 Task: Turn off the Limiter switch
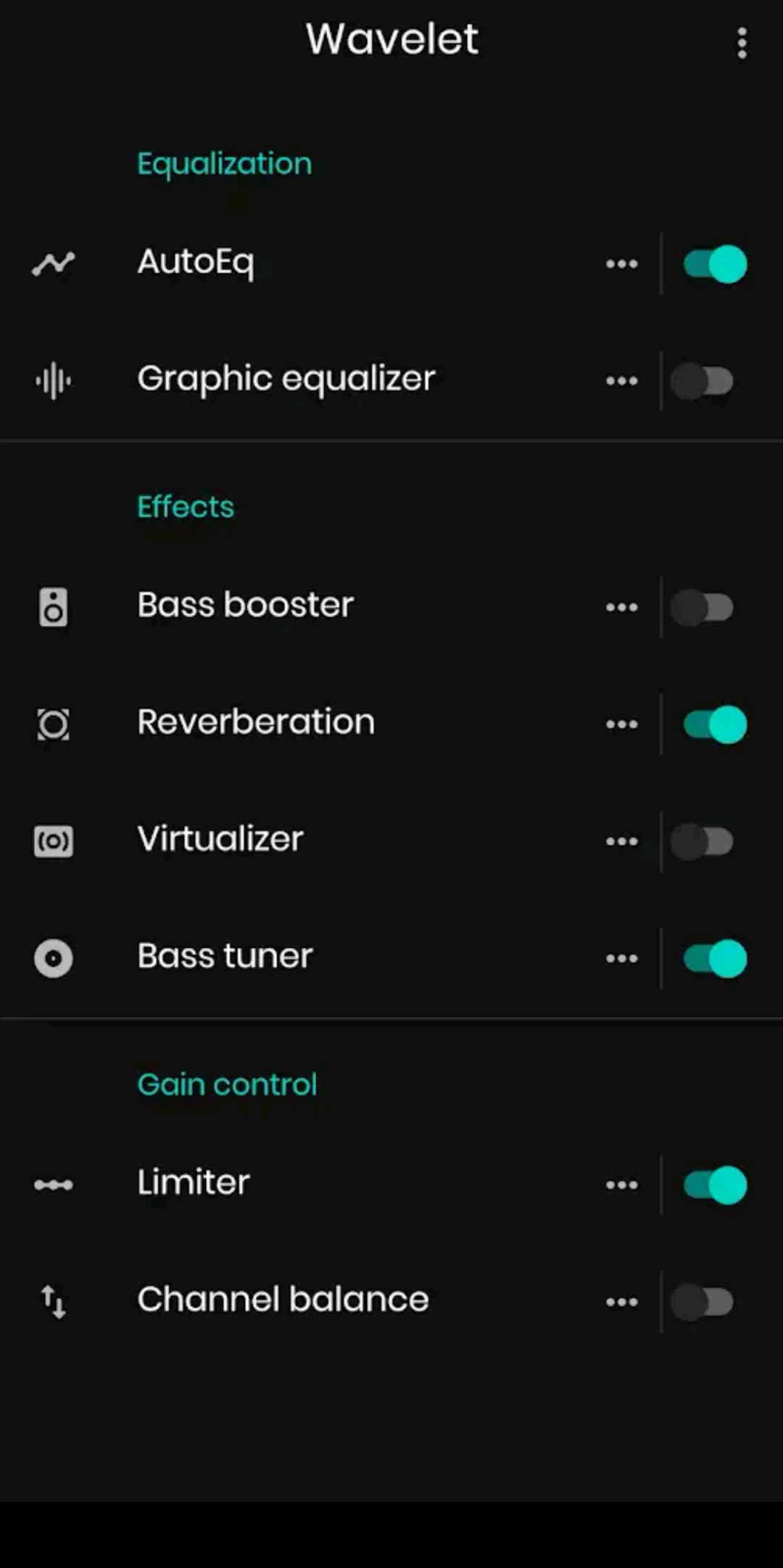pyautogui.click(x=714, y=1185)
